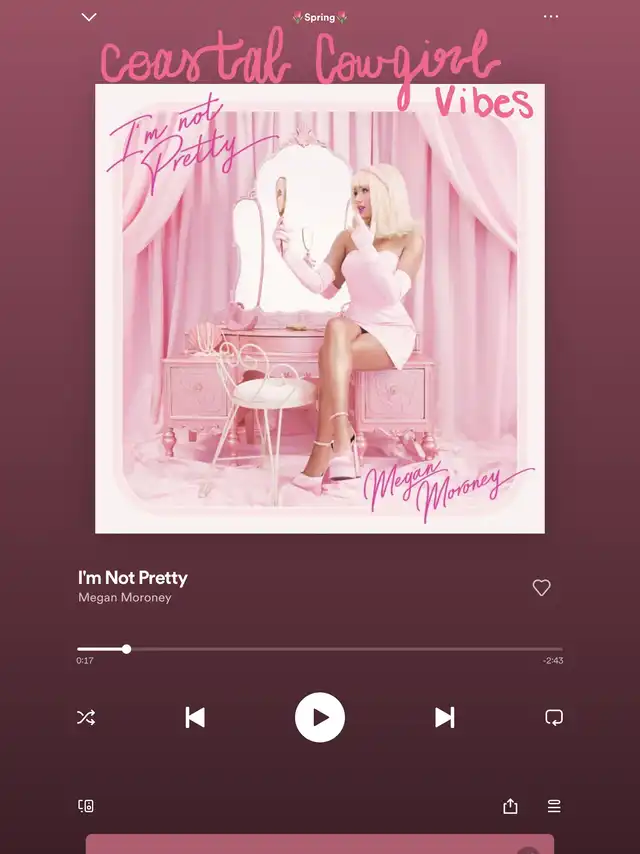The height and width of the screenshot is (854, 640).
Task: Like the song I'm Not Pretty
Action: pyautogui.click(x=541, y=587)
